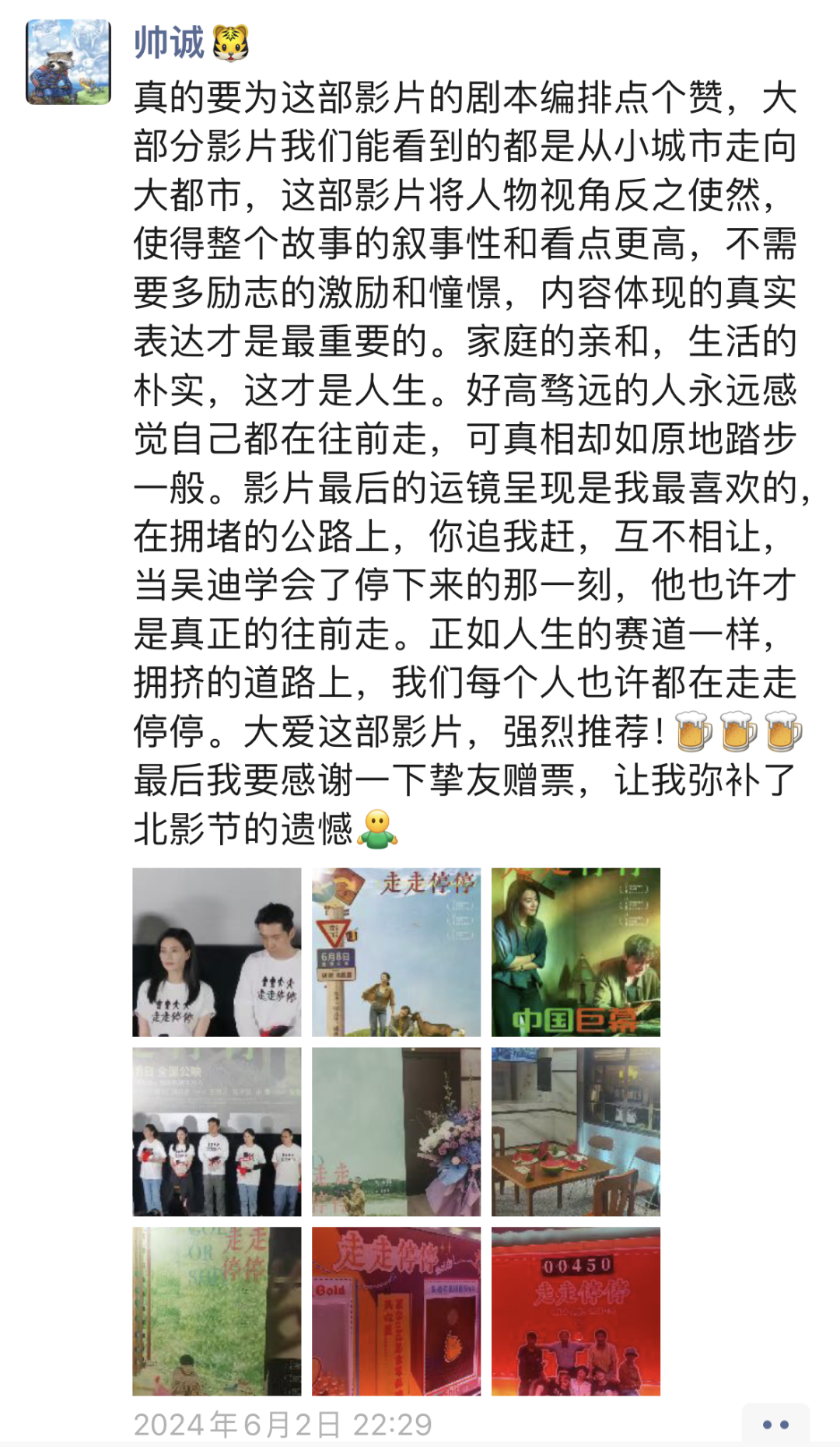
Task: View the green grass field poster photo
Action: click(x=216, y=1311)
